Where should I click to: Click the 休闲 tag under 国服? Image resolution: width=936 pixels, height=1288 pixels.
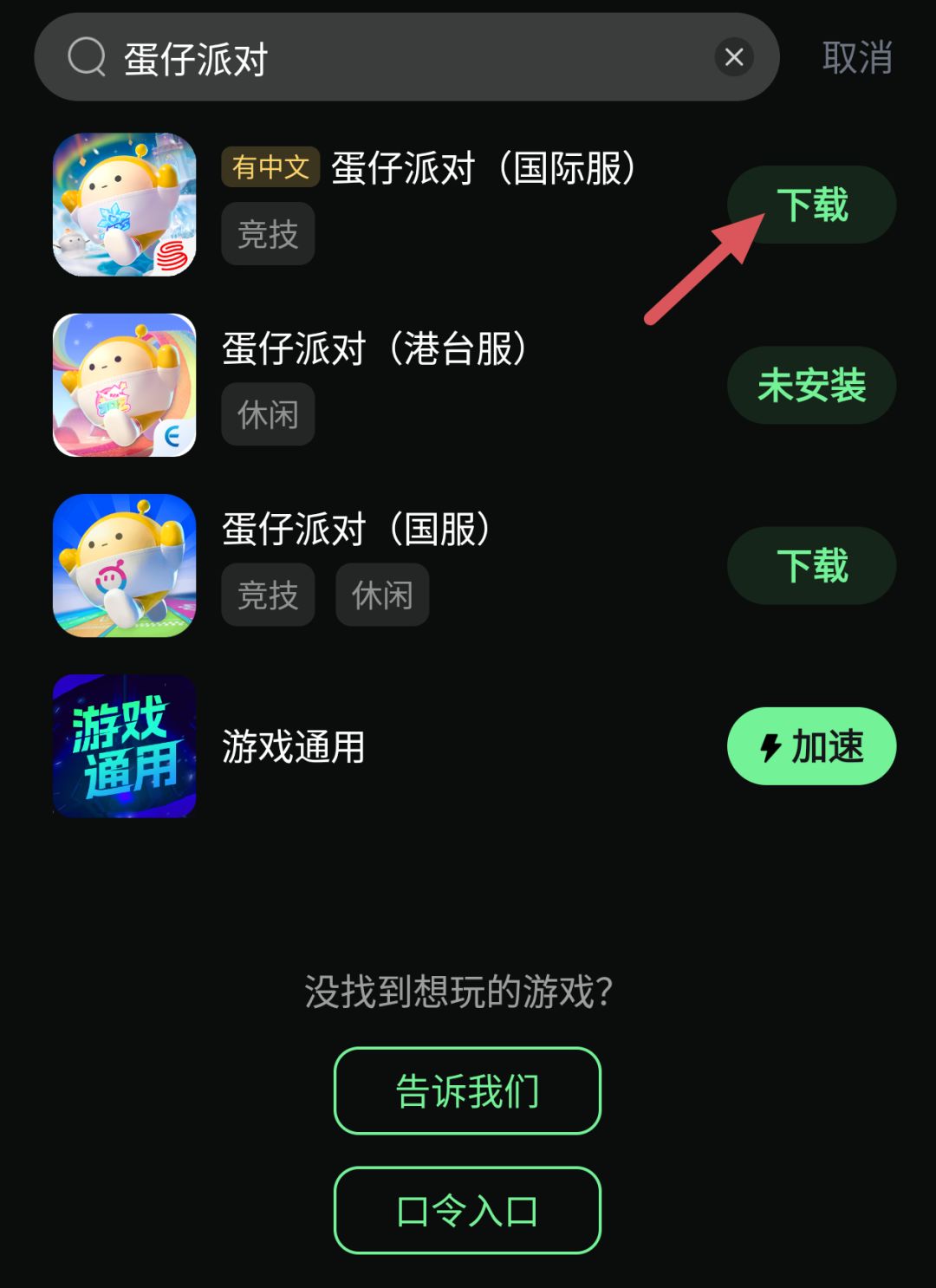(382, 595)
